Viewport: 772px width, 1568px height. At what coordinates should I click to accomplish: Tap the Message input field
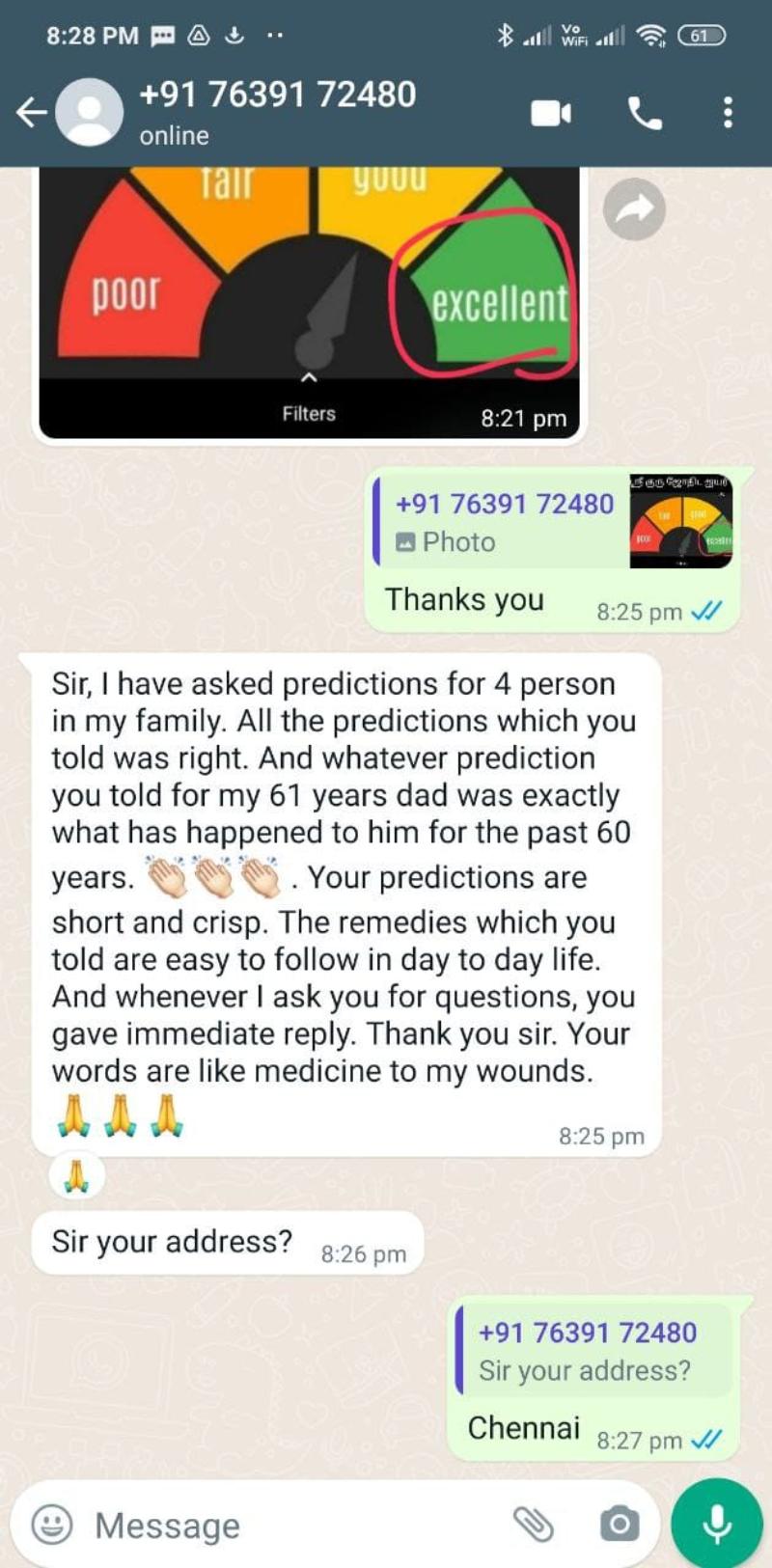tap(289, 1526)
